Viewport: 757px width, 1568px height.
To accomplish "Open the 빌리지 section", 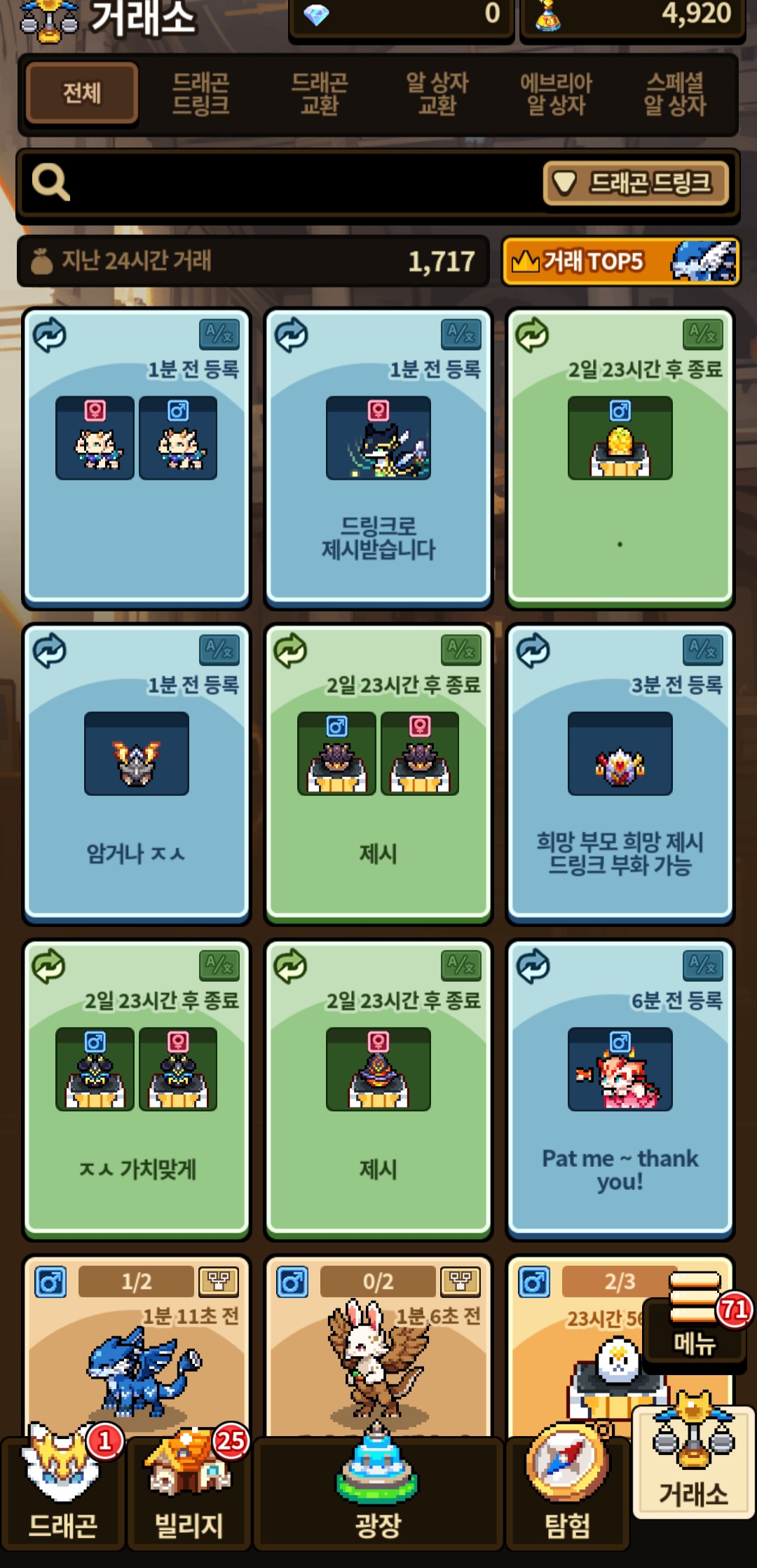I will click(189, 1494).
